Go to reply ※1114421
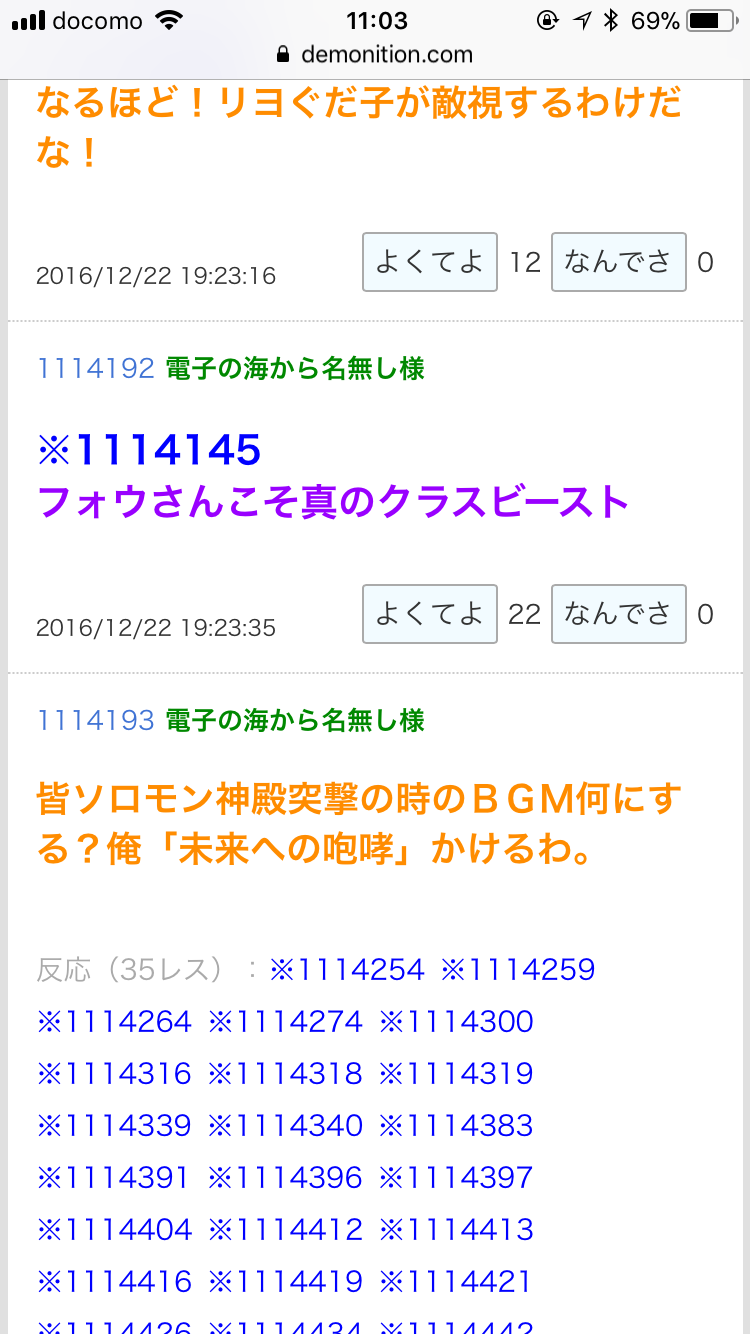 tap(456, 1281)
